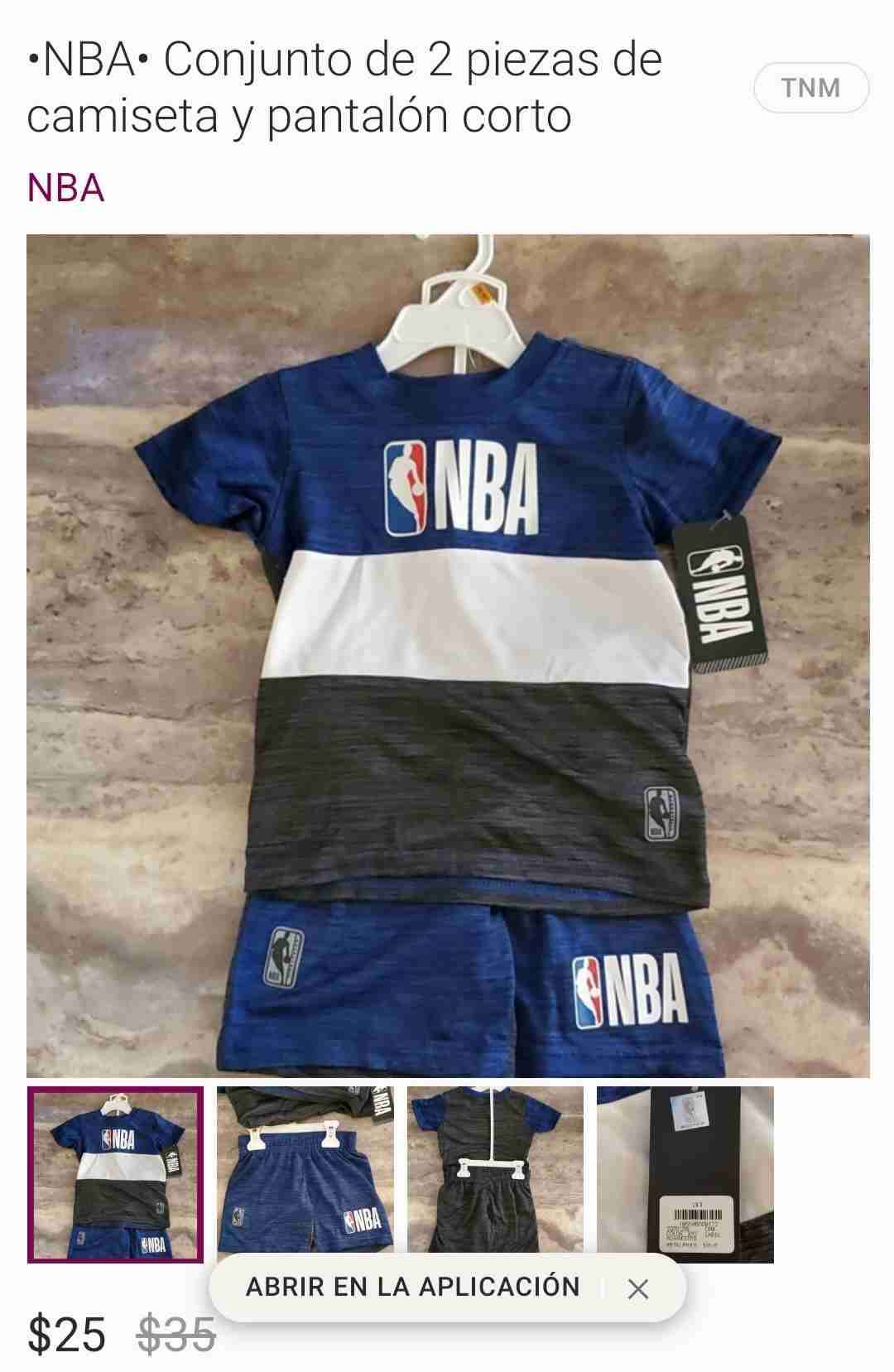894x1372 pixels.
Task: Tap the NBA brand link
Action: pyautogui.click(x=65, y=188)
